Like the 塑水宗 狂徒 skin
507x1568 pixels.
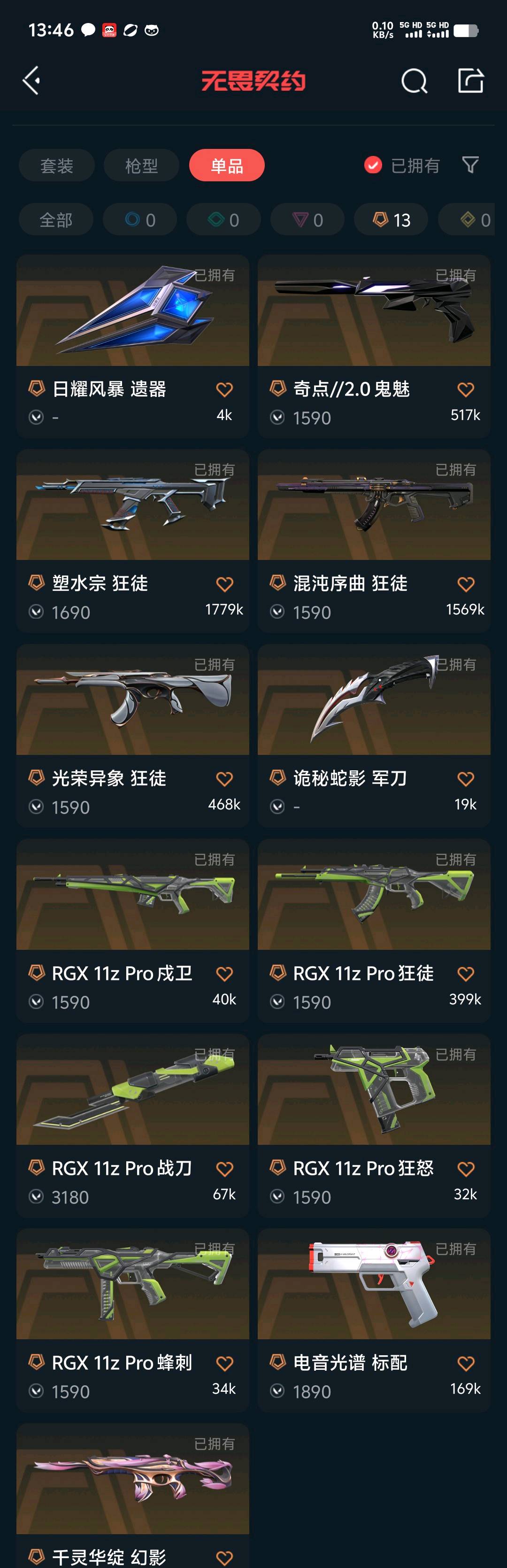click(x=224, y=584)
